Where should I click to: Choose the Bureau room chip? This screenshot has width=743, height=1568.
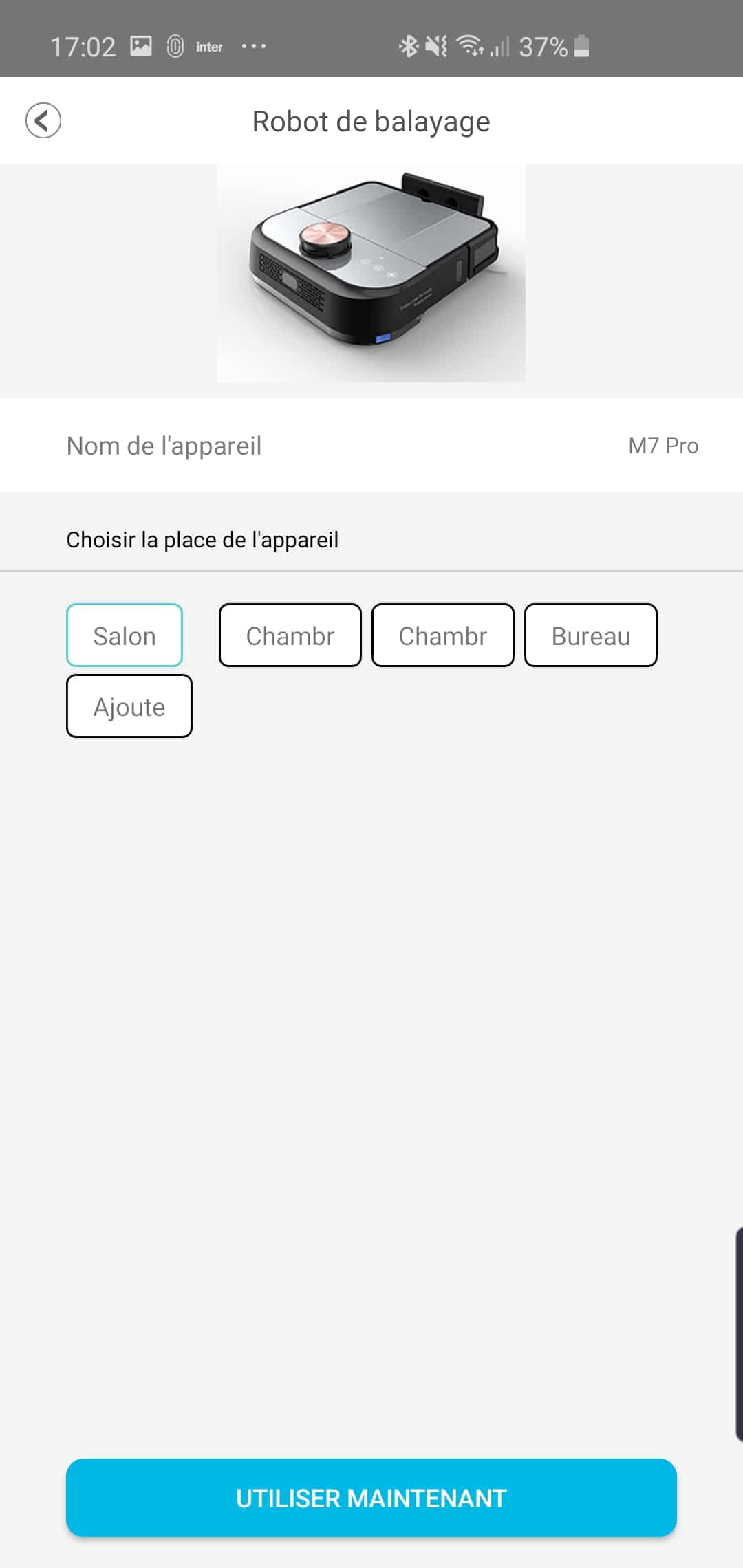591,635
